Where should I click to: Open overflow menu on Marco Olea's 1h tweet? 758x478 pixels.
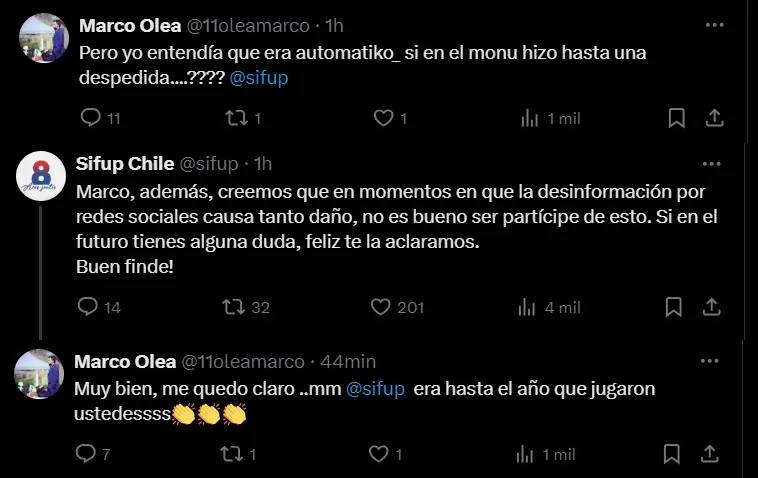tap(714, 25)
